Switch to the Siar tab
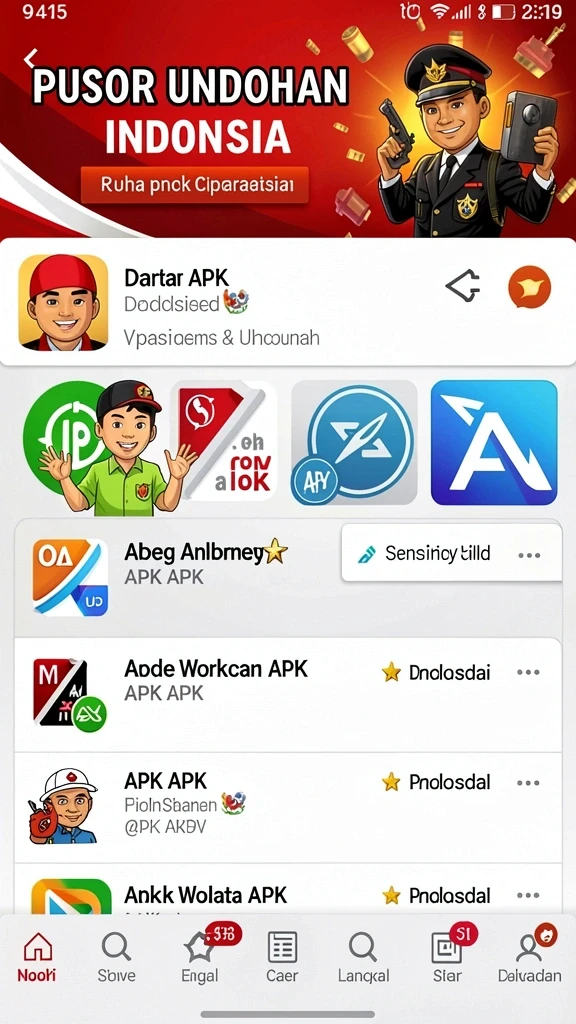The image size is (576, 1024). (x=447, y=957)
